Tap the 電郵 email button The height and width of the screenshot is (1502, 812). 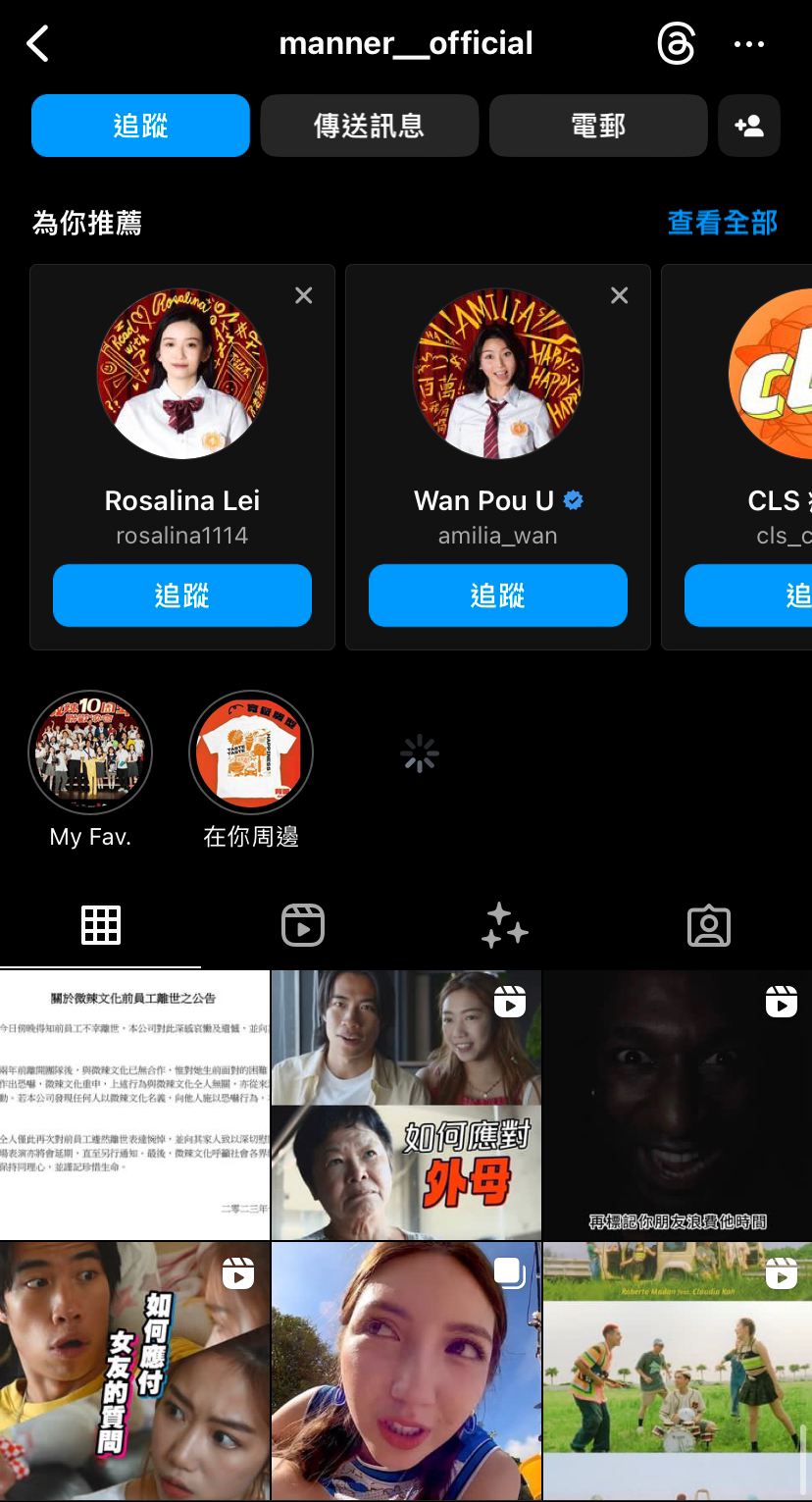pos(598,125)
